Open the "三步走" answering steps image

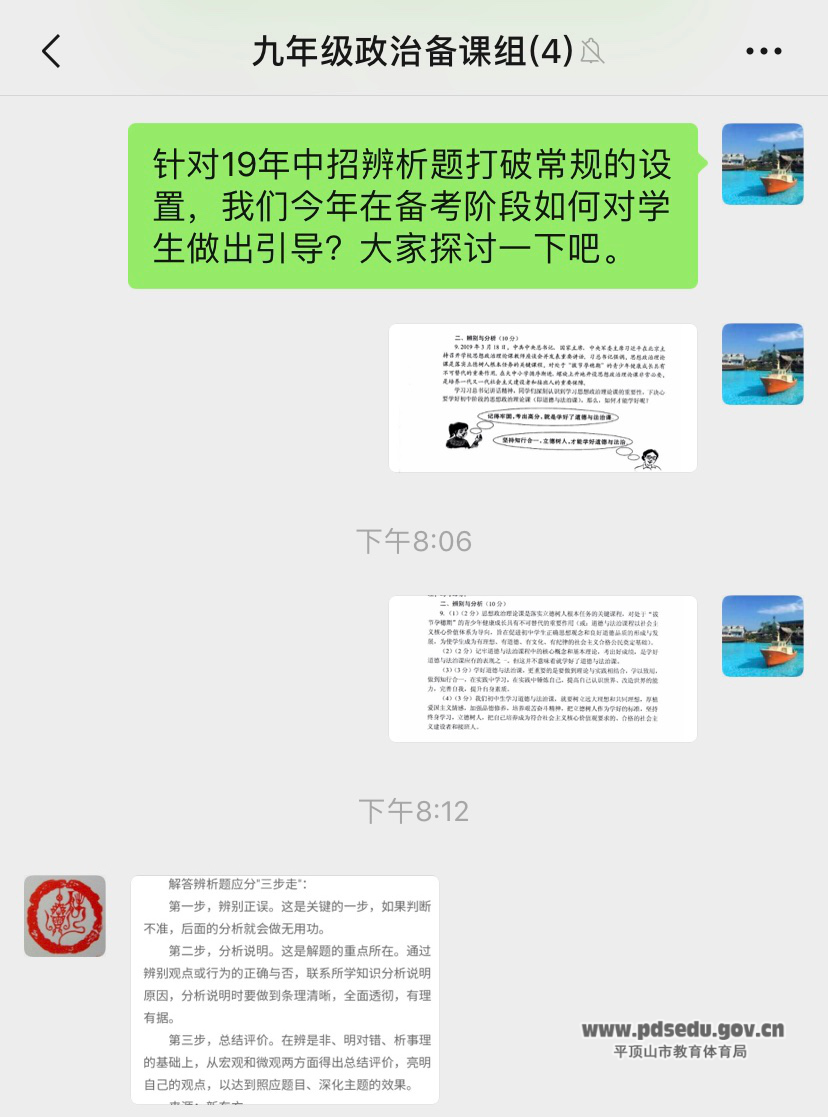285,989
